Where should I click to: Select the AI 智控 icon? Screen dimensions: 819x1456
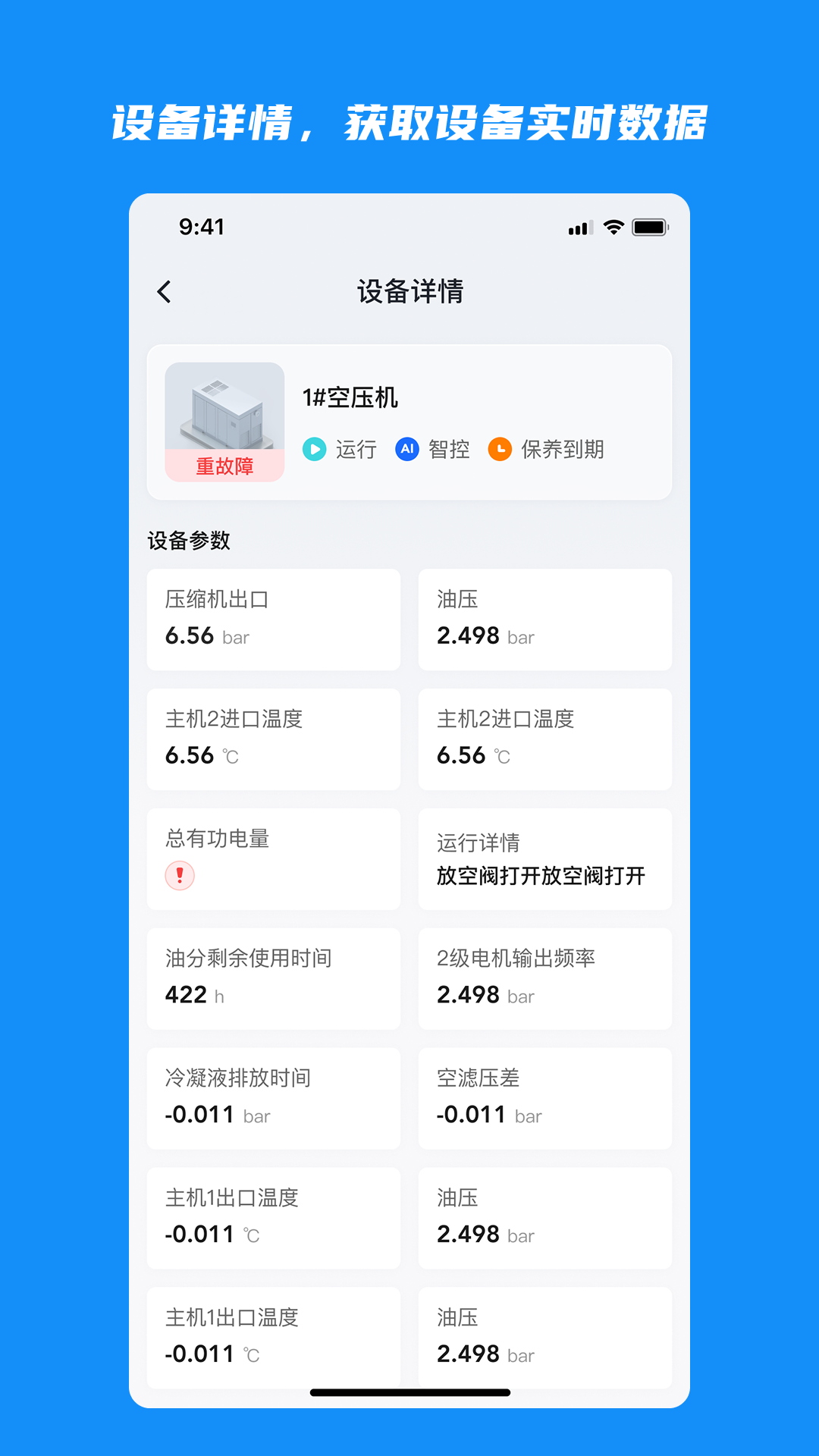pyautogui.click(x=407, y=449)
